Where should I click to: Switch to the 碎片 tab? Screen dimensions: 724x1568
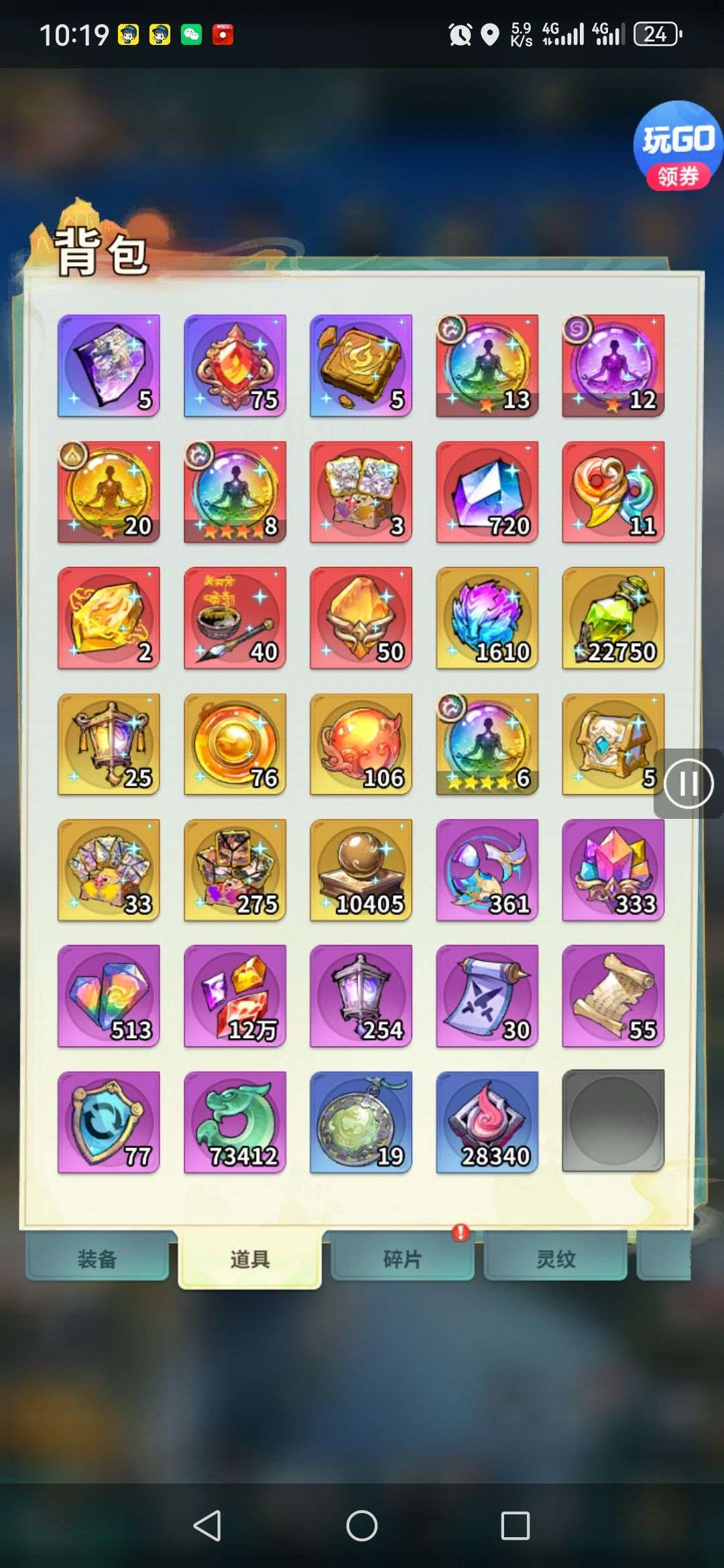pyautogui.click(x=402, y=1259)
